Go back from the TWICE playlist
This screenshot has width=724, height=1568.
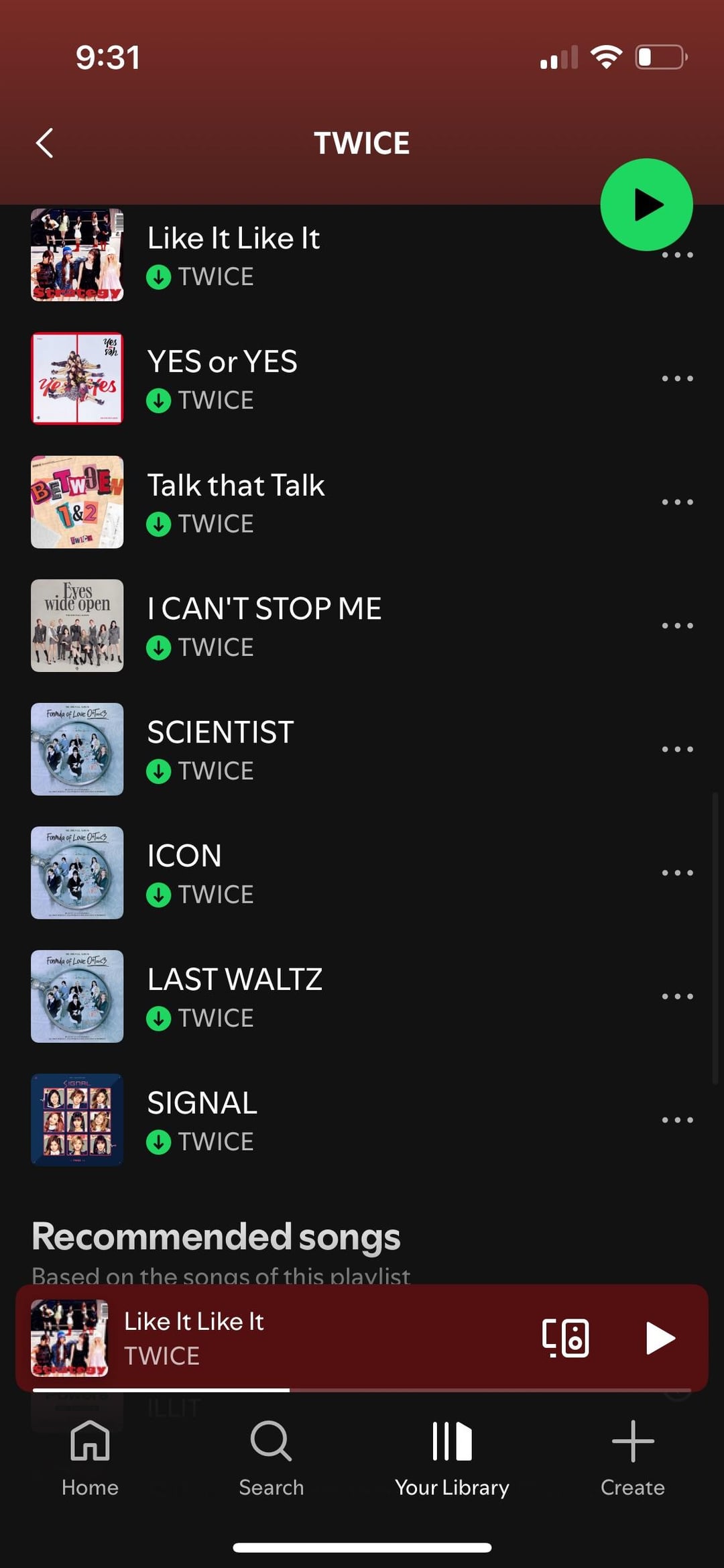click(x=45, y=143)
